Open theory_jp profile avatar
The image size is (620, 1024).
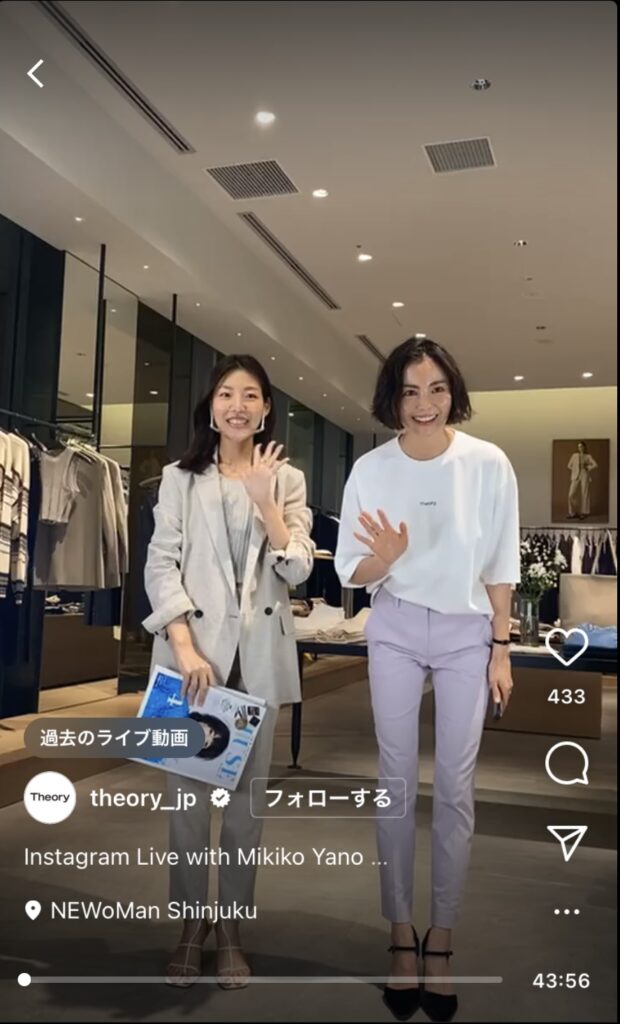click(x=50, y=798)
